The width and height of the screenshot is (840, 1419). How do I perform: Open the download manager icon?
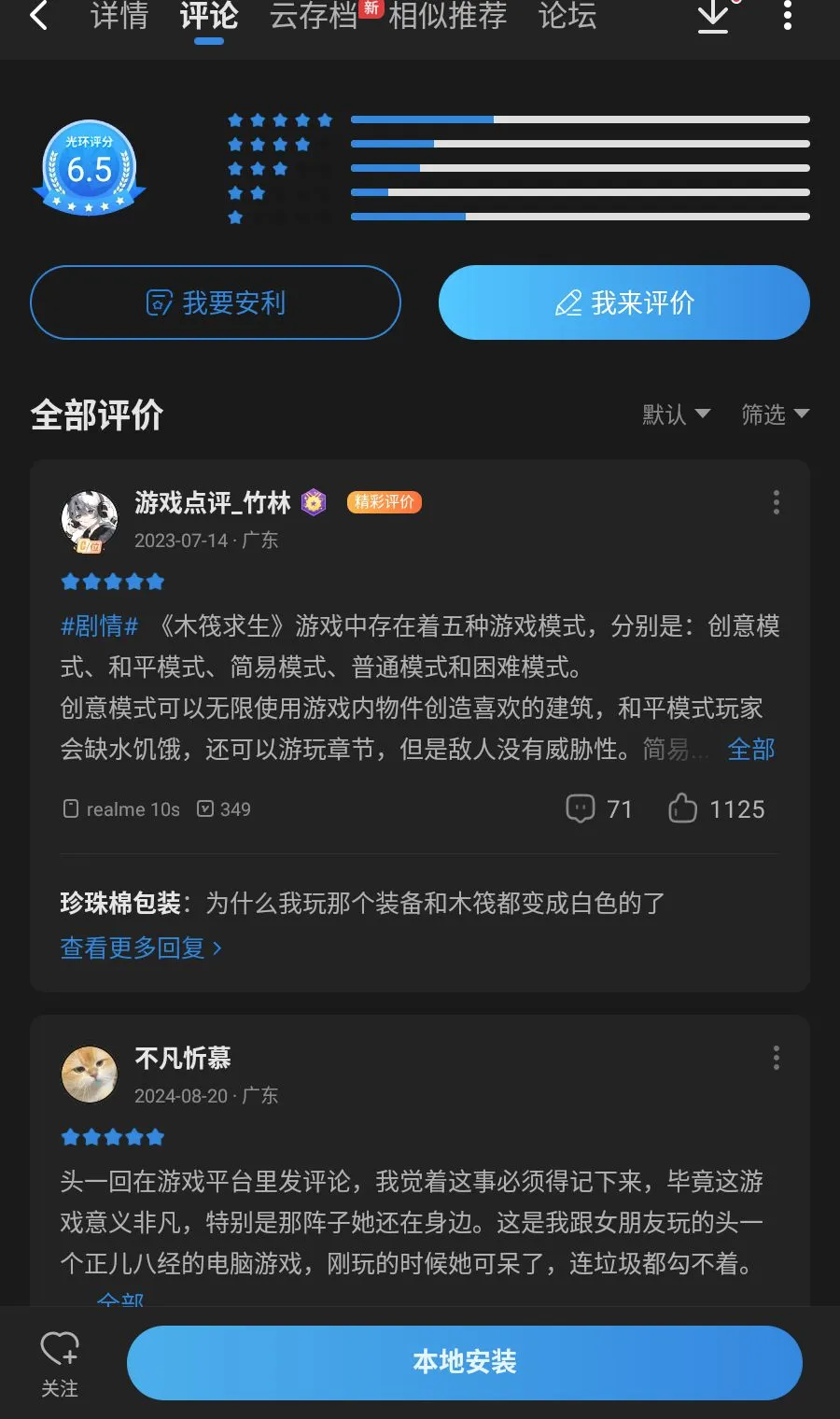713,16
